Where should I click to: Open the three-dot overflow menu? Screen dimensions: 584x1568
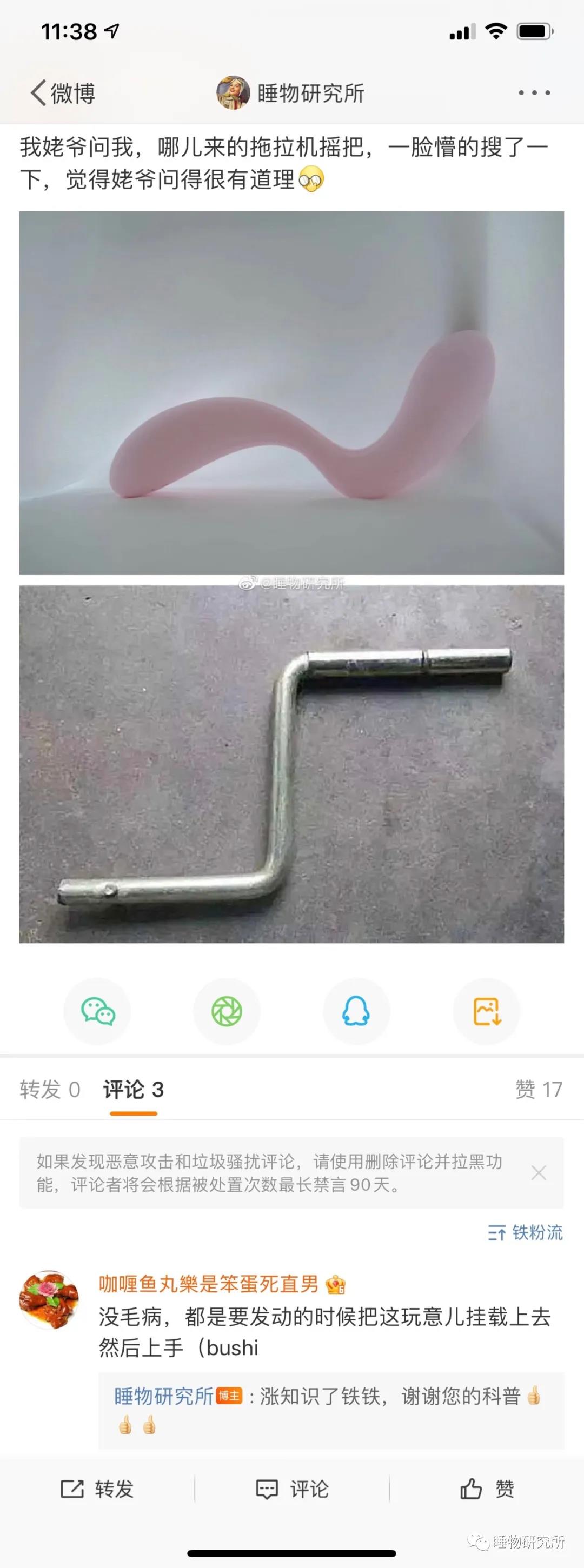pos(534,93)
